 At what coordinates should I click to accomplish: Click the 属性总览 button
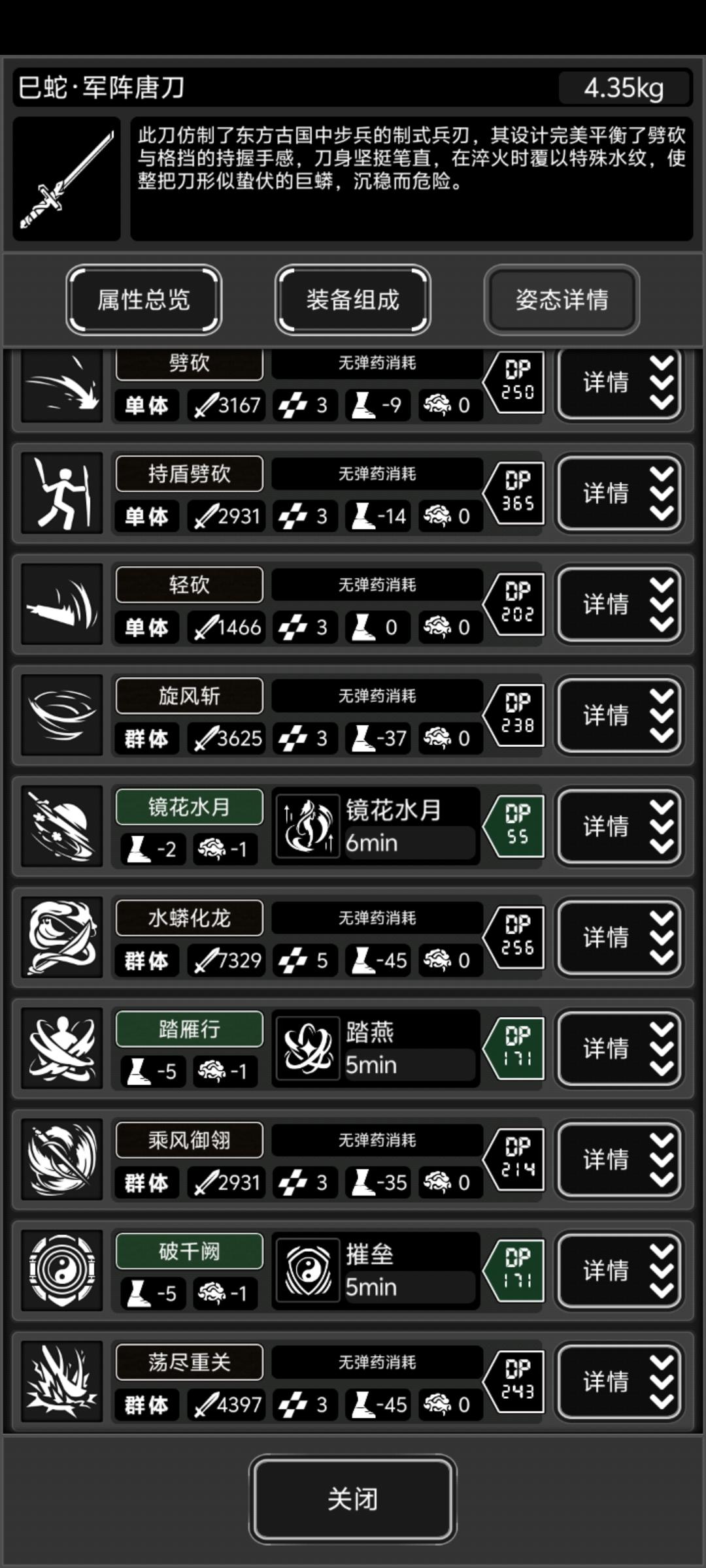coord(144,299)
